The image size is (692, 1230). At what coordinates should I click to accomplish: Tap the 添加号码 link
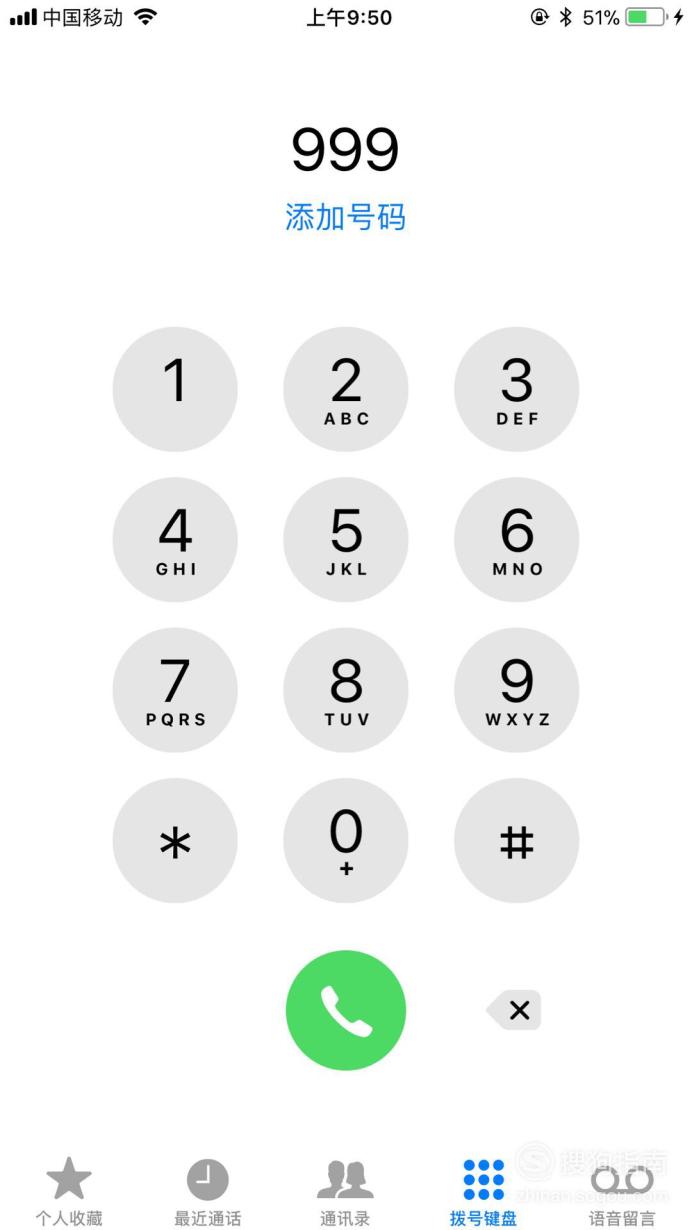(345, 217)
